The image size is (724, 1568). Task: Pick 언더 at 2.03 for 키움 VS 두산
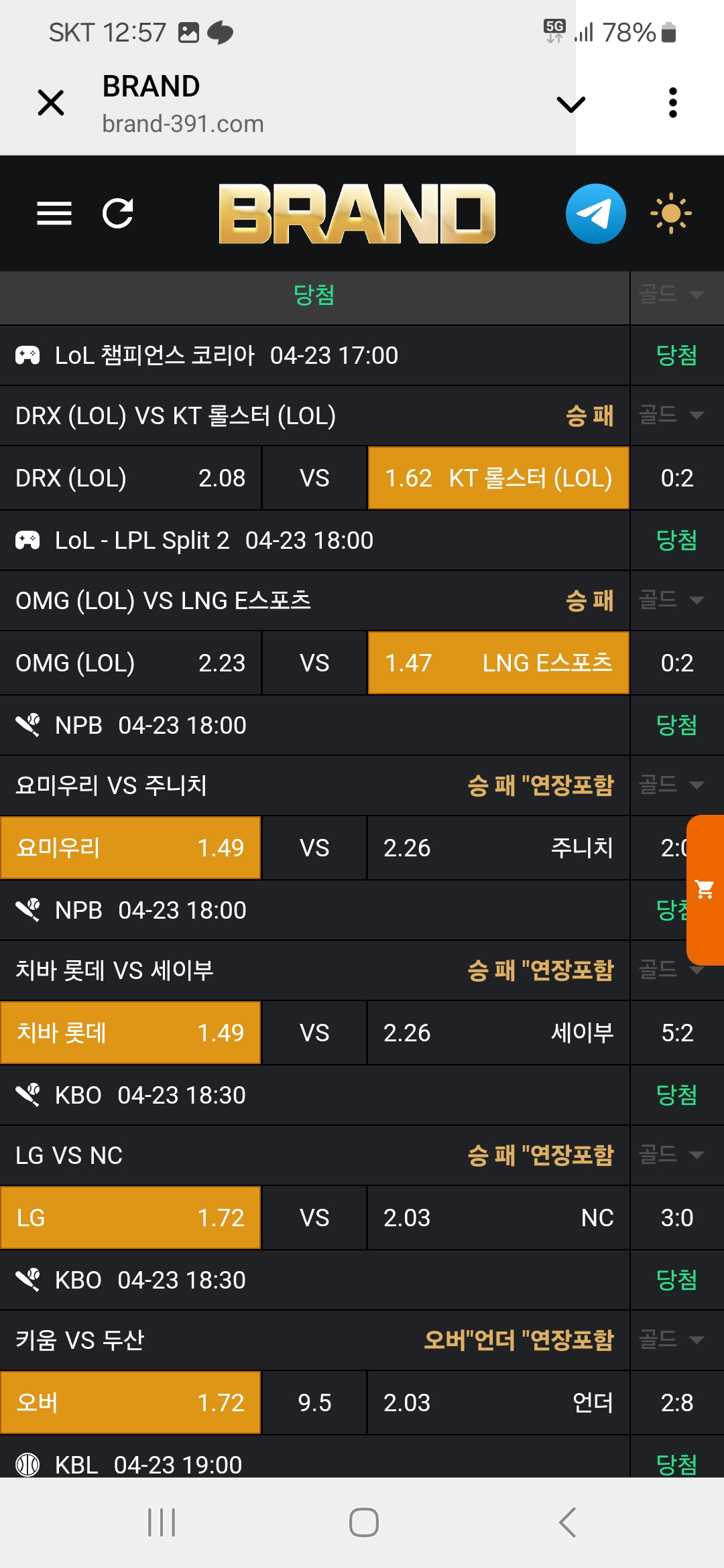(499, 1402)
